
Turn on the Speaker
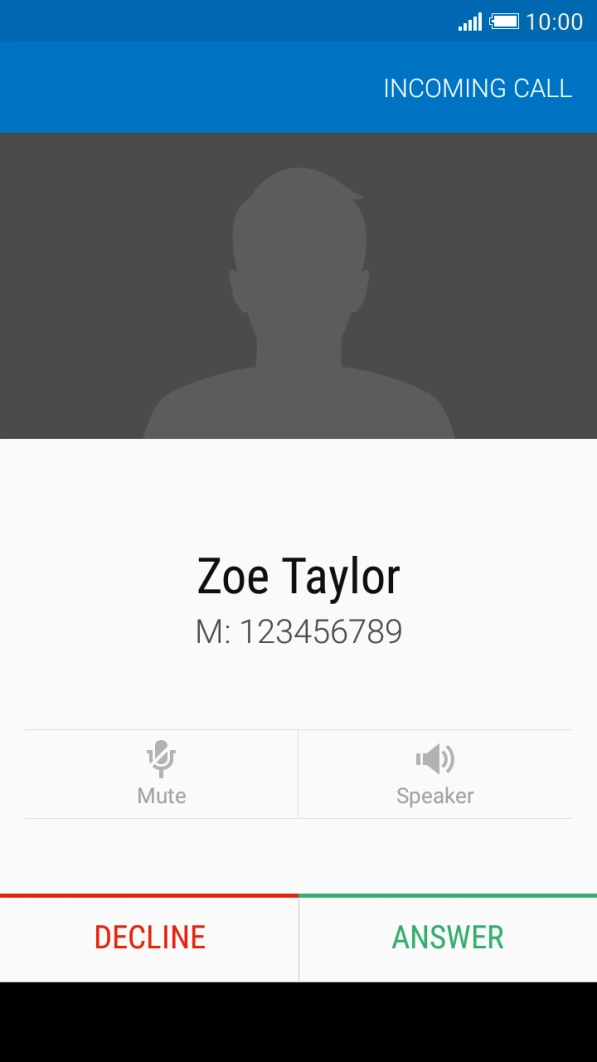tap(435, 773)
